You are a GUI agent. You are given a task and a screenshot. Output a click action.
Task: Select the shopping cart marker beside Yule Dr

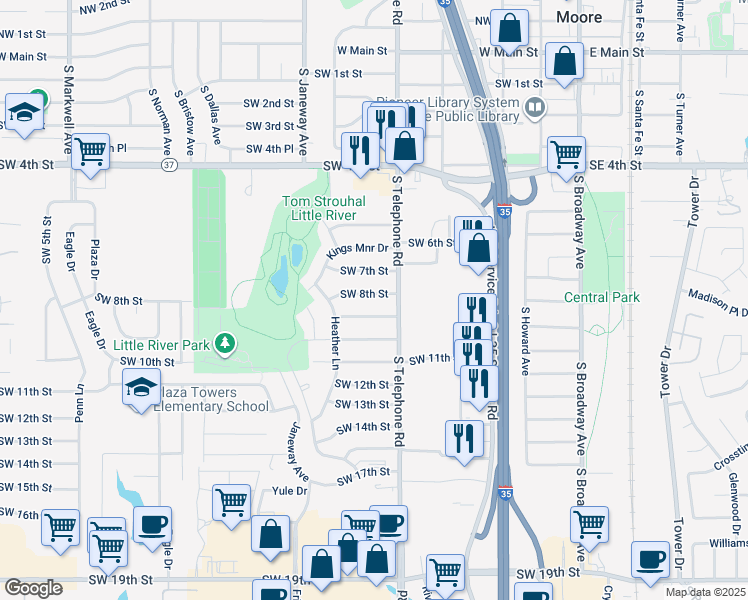[x=231, y=502]
